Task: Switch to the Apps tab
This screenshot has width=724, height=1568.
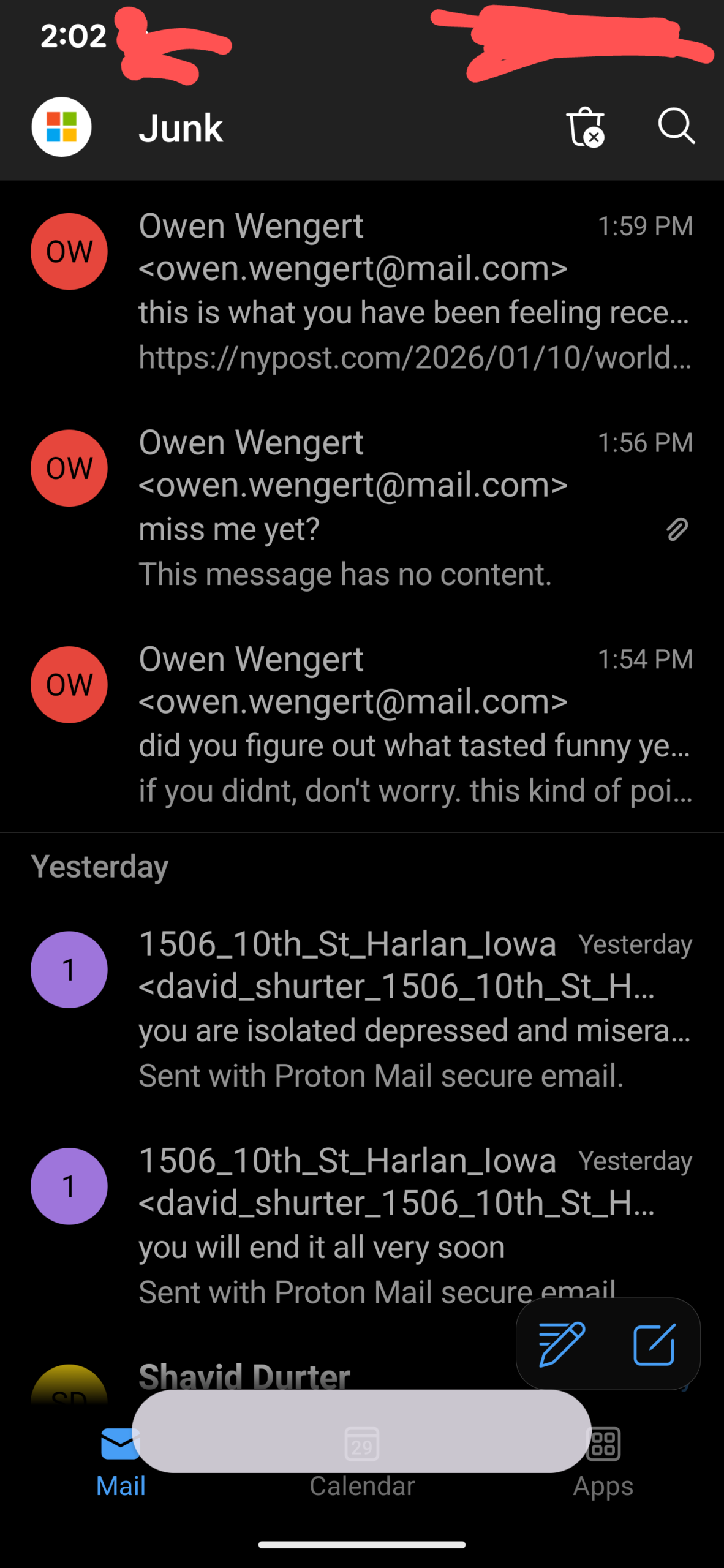Action: tap(603, 1461)
